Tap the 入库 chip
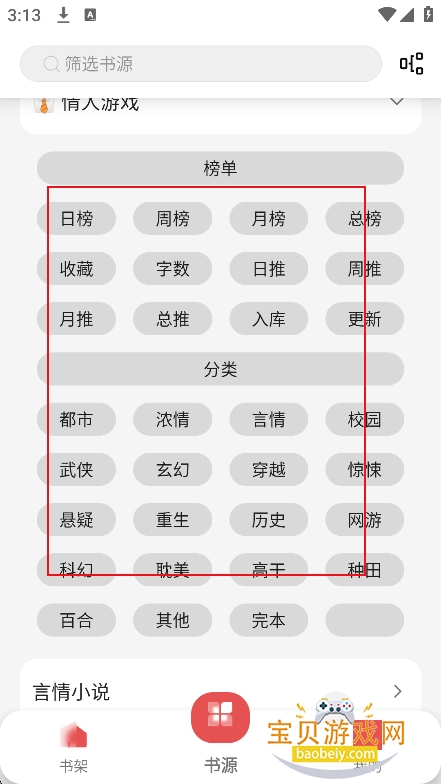This screenshot has height=784, width=441. pos(268,318)
